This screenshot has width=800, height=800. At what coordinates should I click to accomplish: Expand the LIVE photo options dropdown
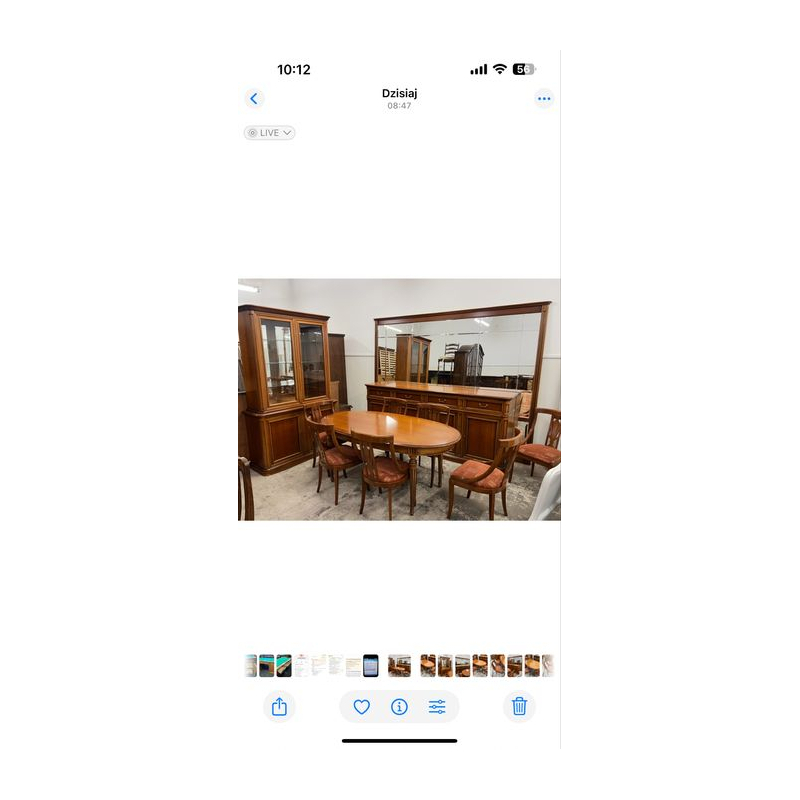[x=270, y=133]
